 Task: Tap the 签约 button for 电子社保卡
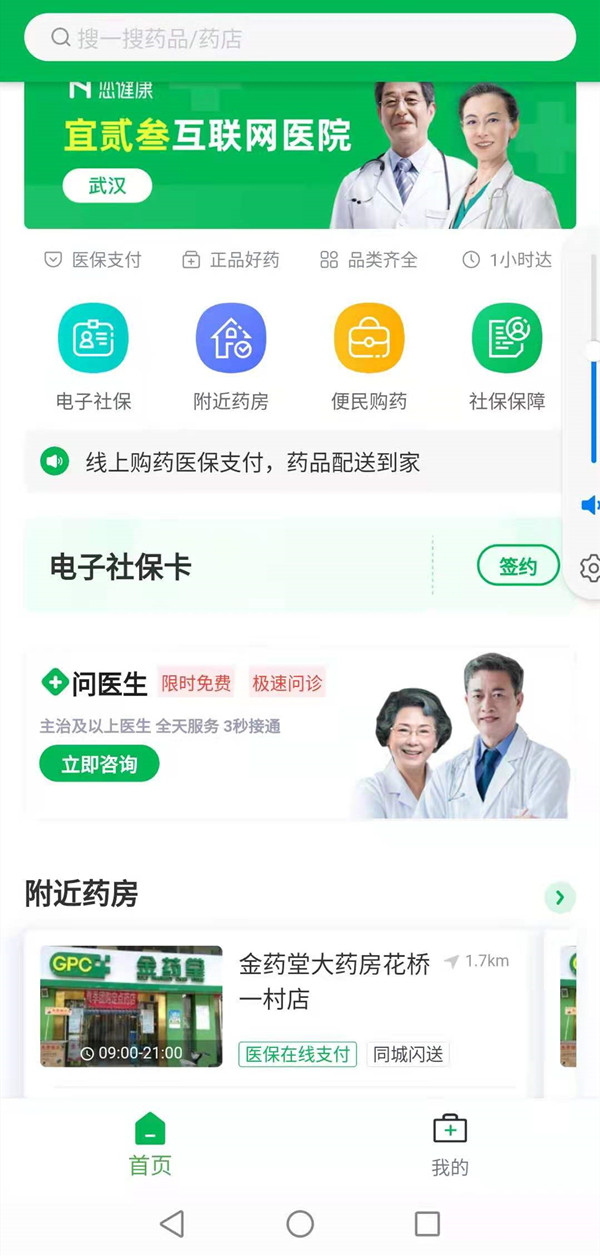click(518, 567)
